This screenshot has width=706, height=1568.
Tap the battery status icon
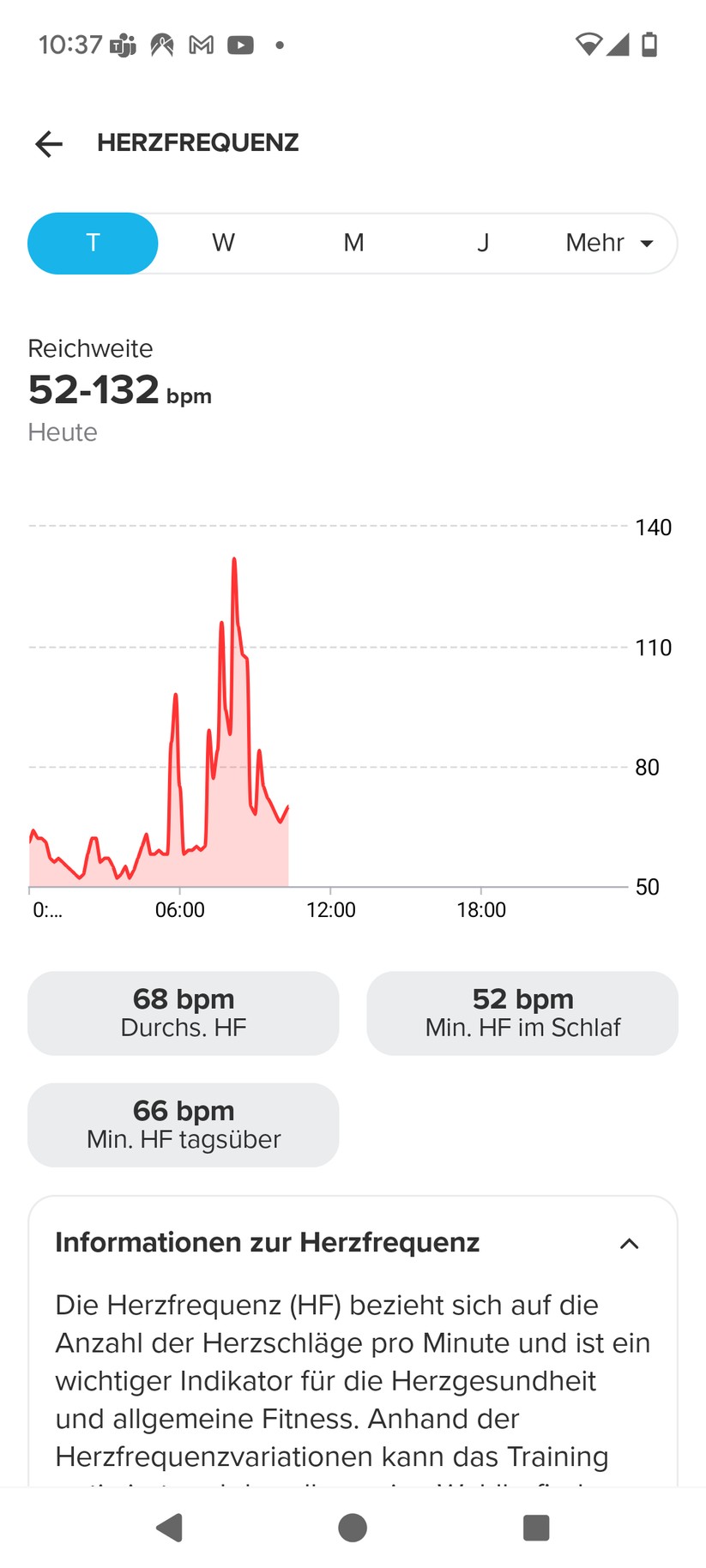click(649, 45)
